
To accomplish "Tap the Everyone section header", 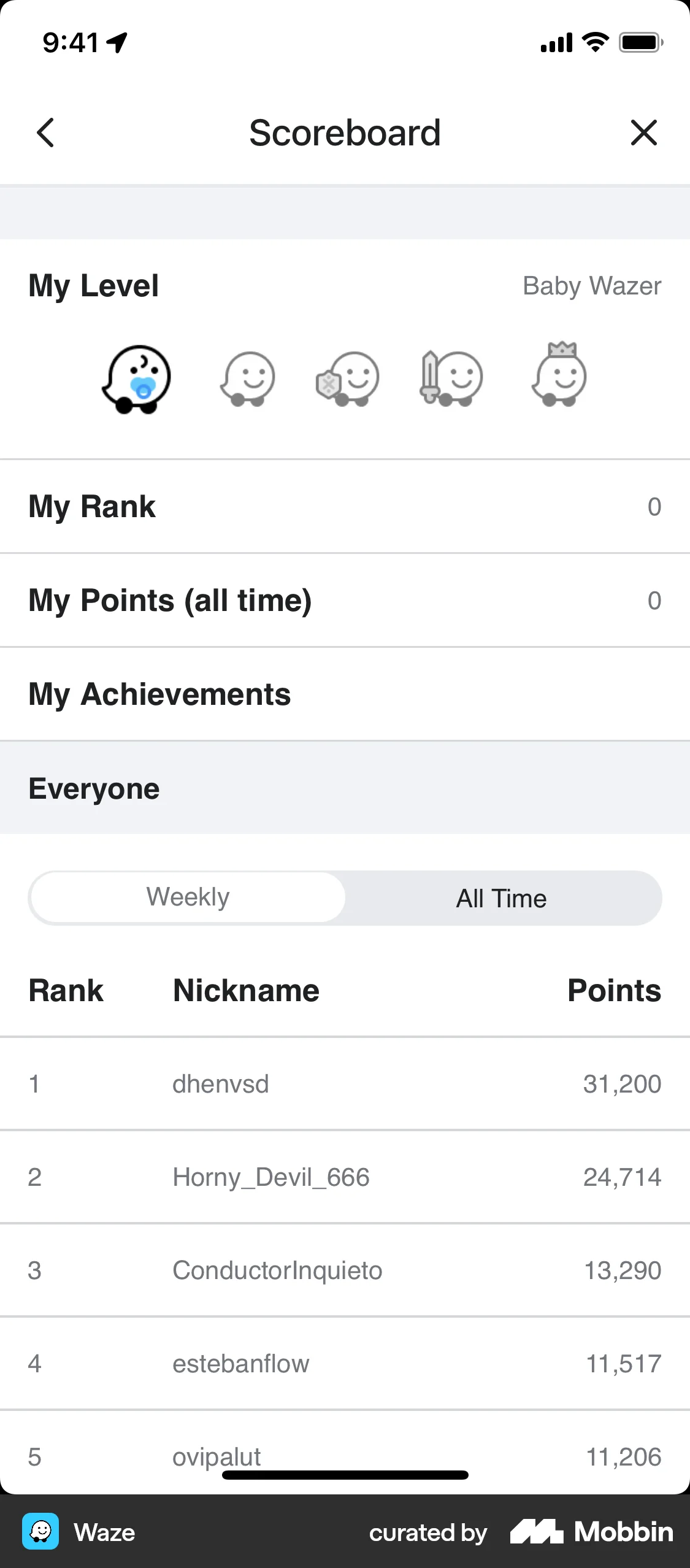I will [x=345, y=788].
